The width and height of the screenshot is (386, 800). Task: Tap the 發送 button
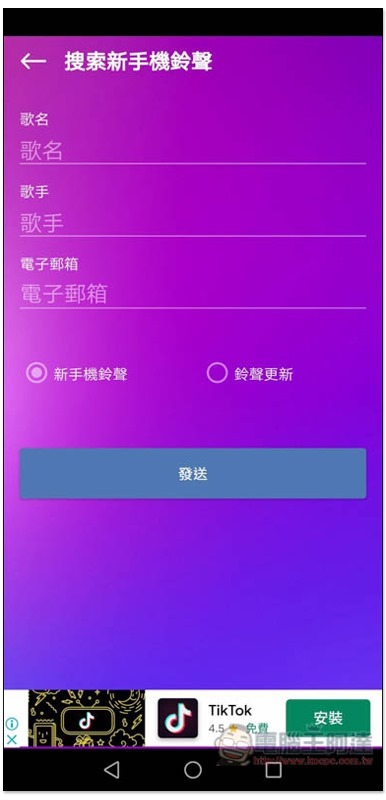click(193, 473)
